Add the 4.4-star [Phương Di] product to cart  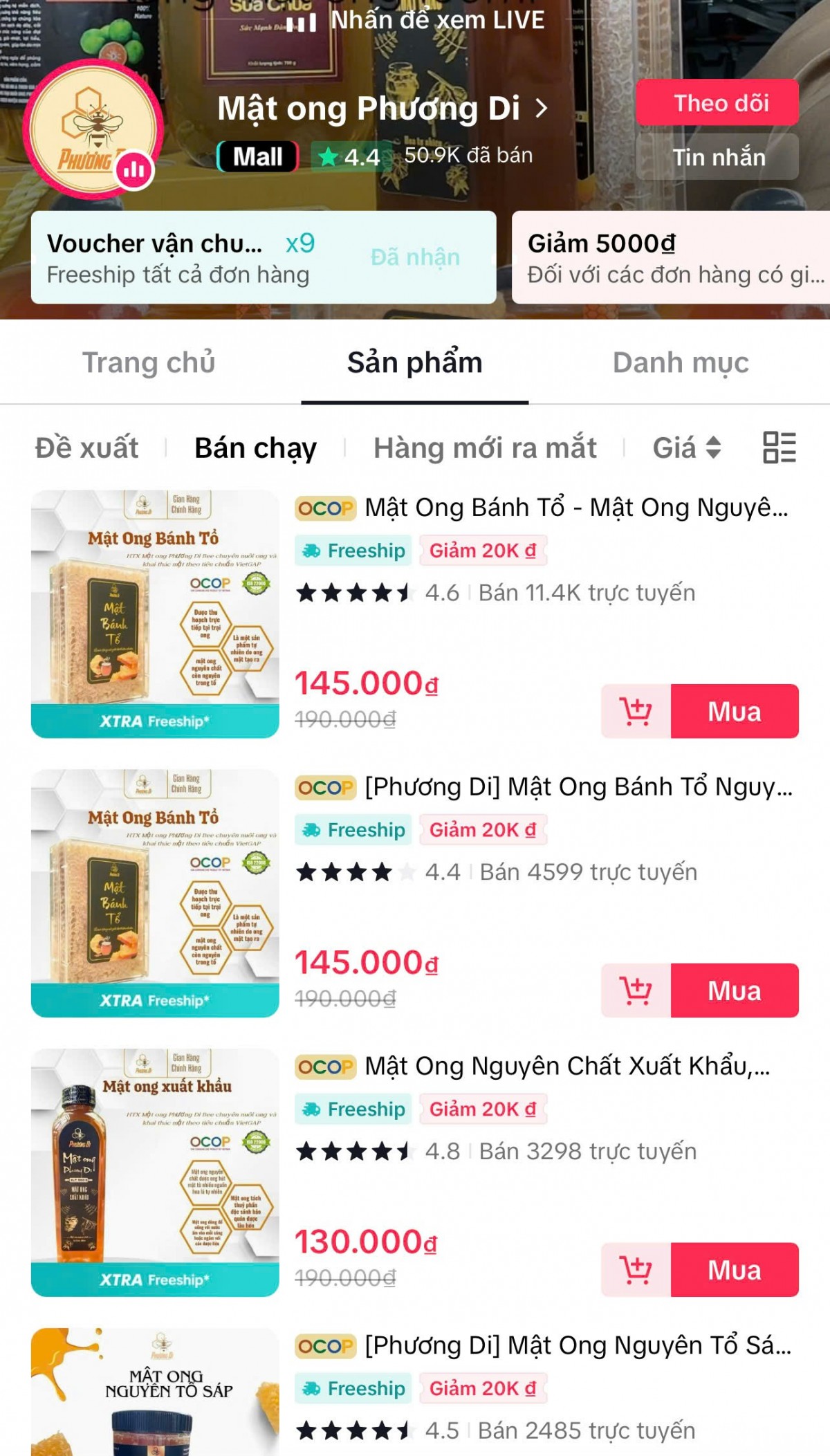point(636,990)
